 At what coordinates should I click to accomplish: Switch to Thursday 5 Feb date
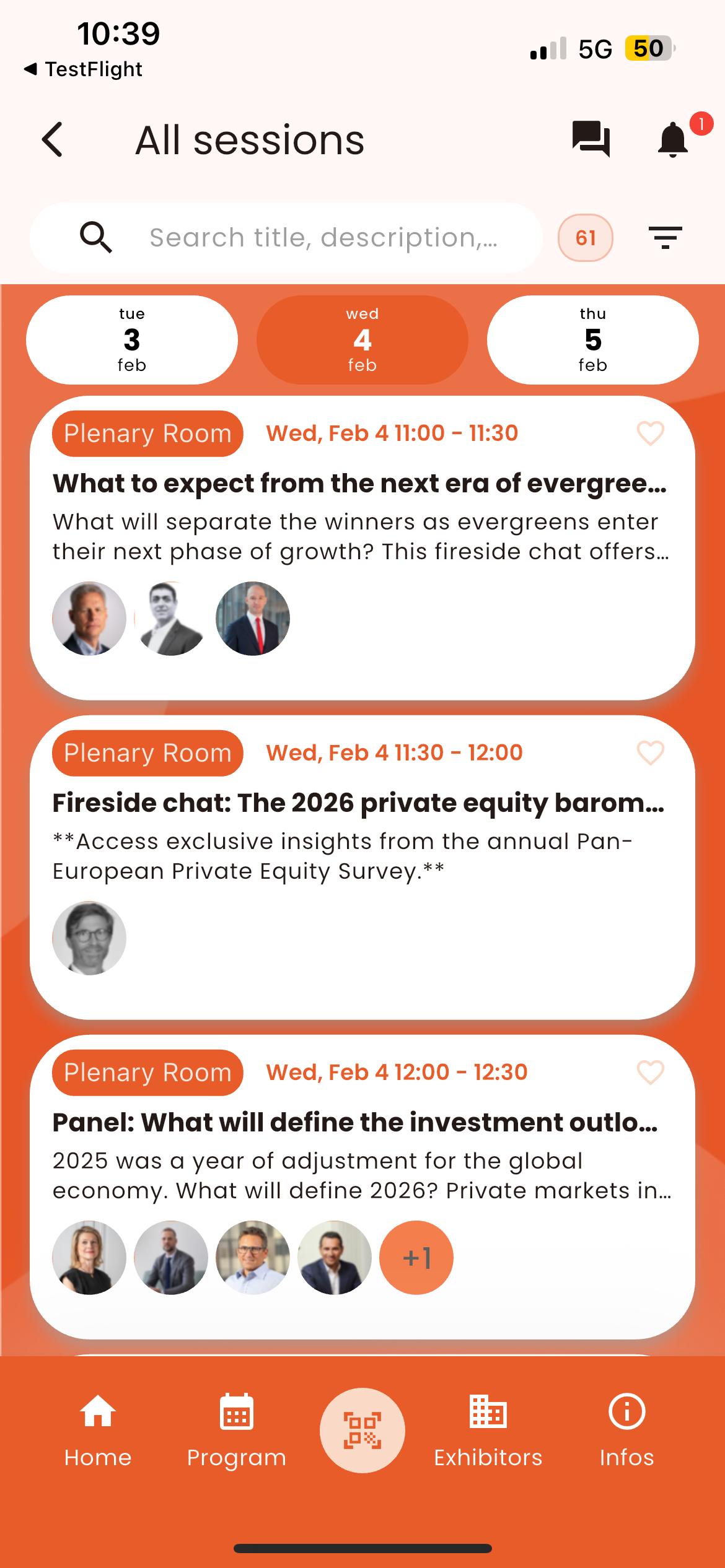[593, 340]
